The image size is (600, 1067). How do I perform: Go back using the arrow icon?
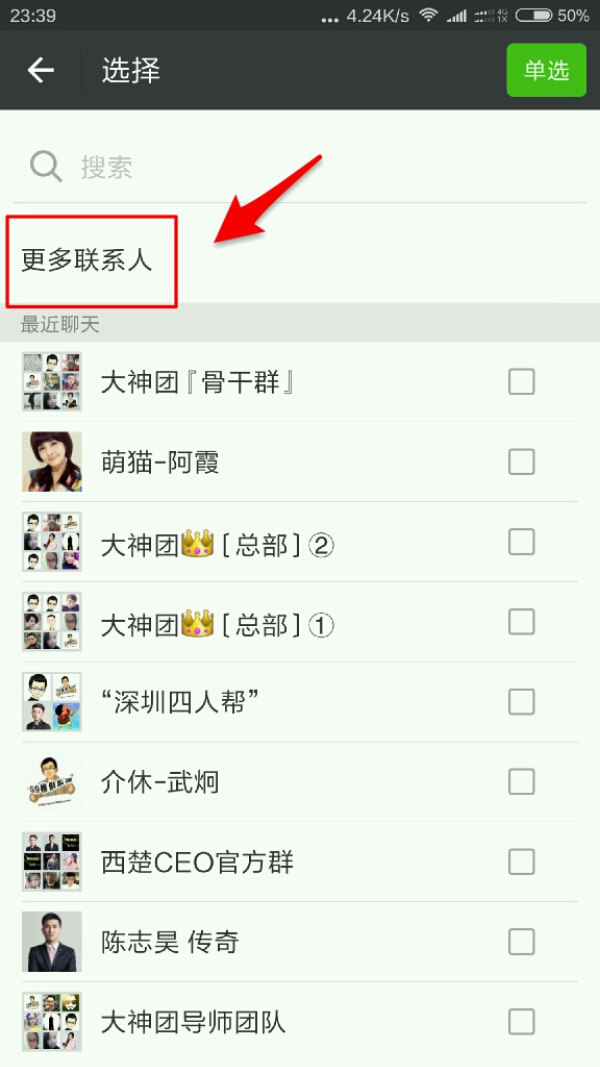pos(41,70)
